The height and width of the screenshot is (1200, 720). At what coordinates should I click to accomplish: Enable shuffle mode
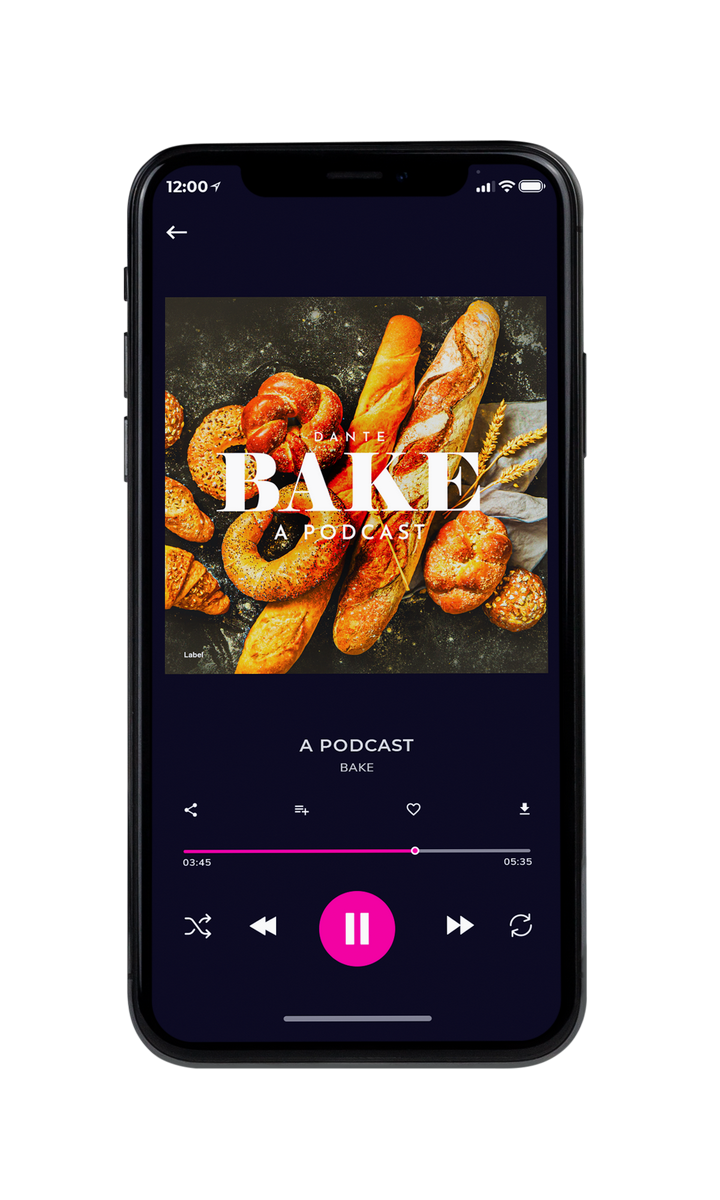pyautogui.click(x=198, y=926)
